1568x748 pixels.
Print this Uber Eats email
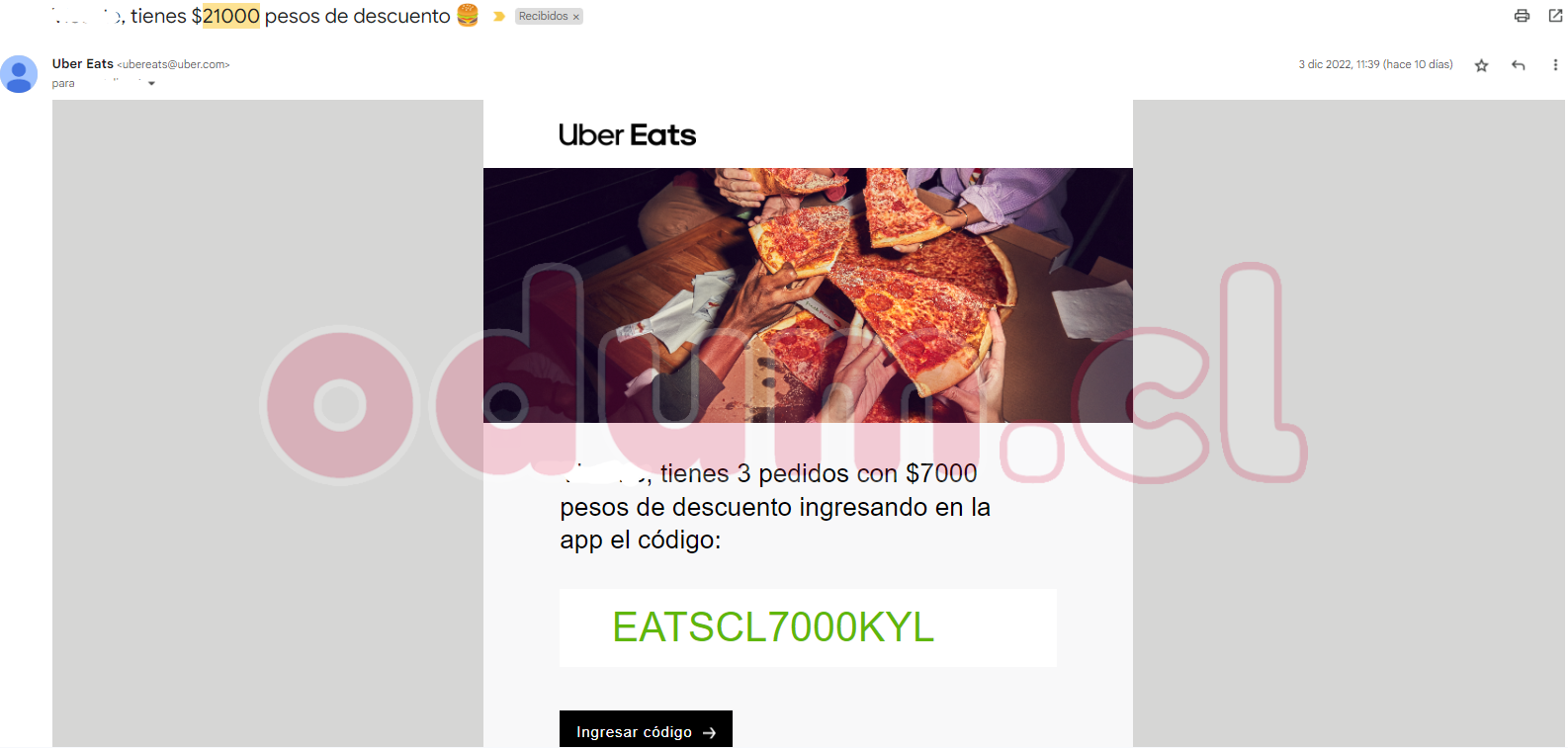point(1522,16)
